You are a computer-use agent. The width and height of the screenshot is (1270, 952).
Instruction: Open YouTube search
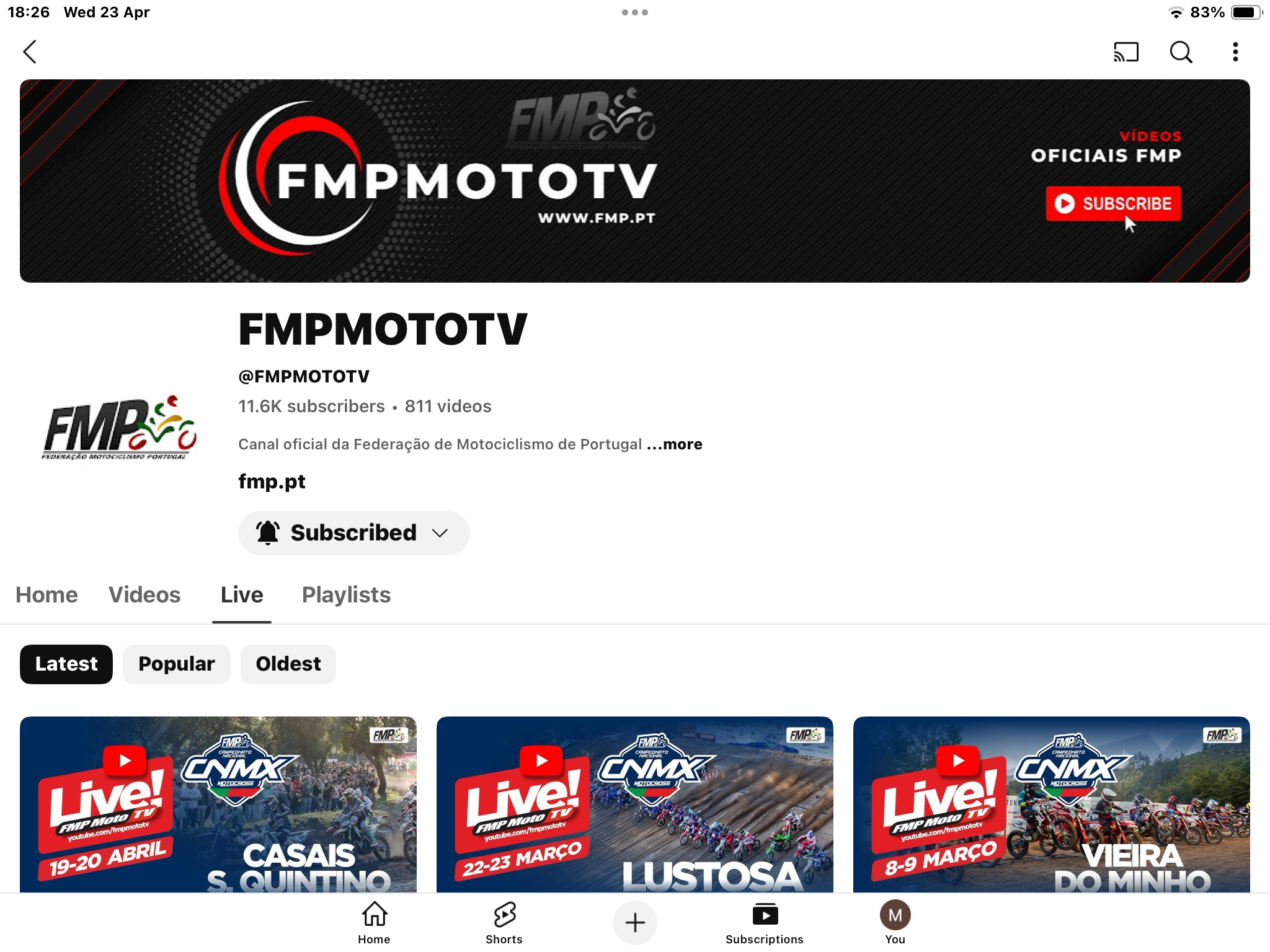(1181, 52)
